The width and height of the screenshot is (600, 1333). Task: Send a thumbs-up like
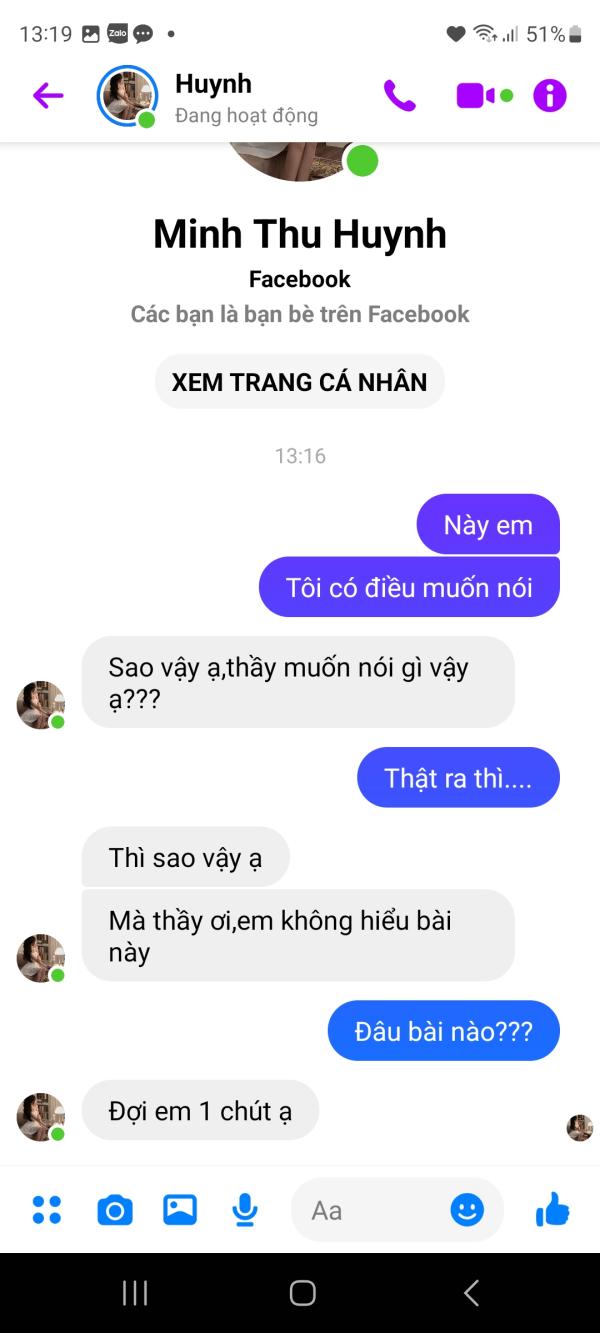(x=552, y=1210)
